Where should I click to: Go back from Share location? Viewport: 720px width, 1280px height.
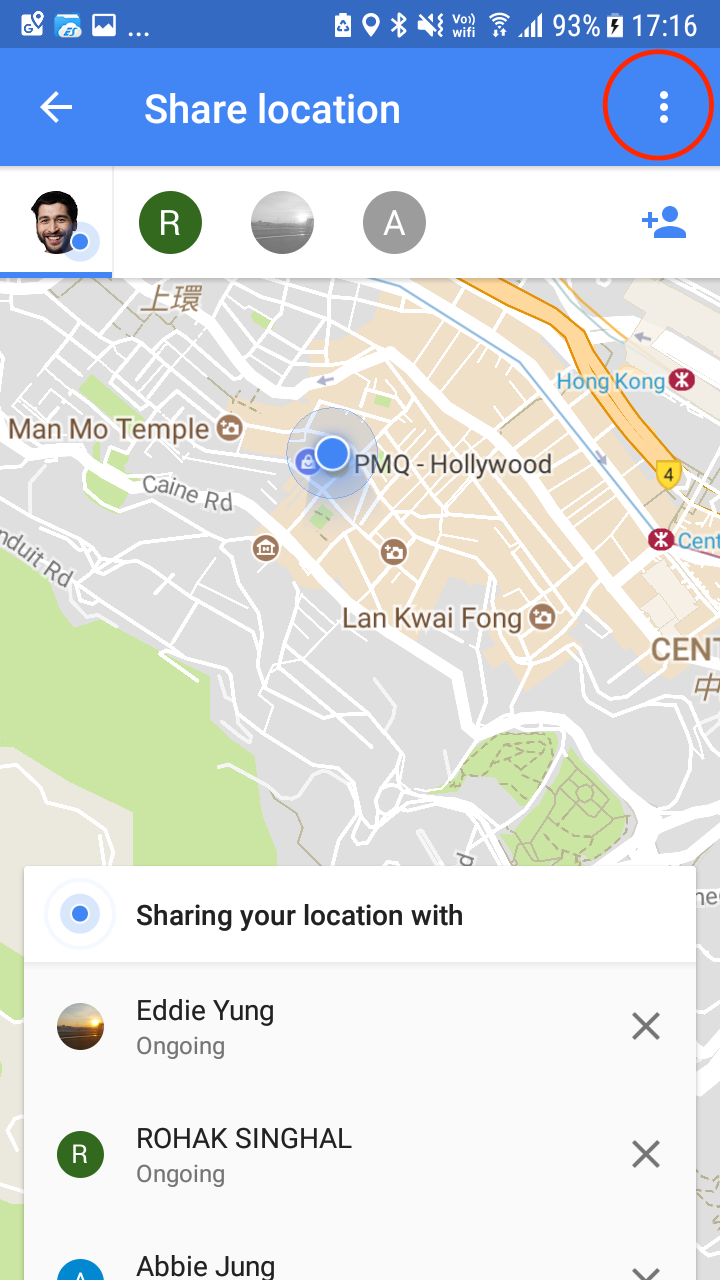point(56,108)
